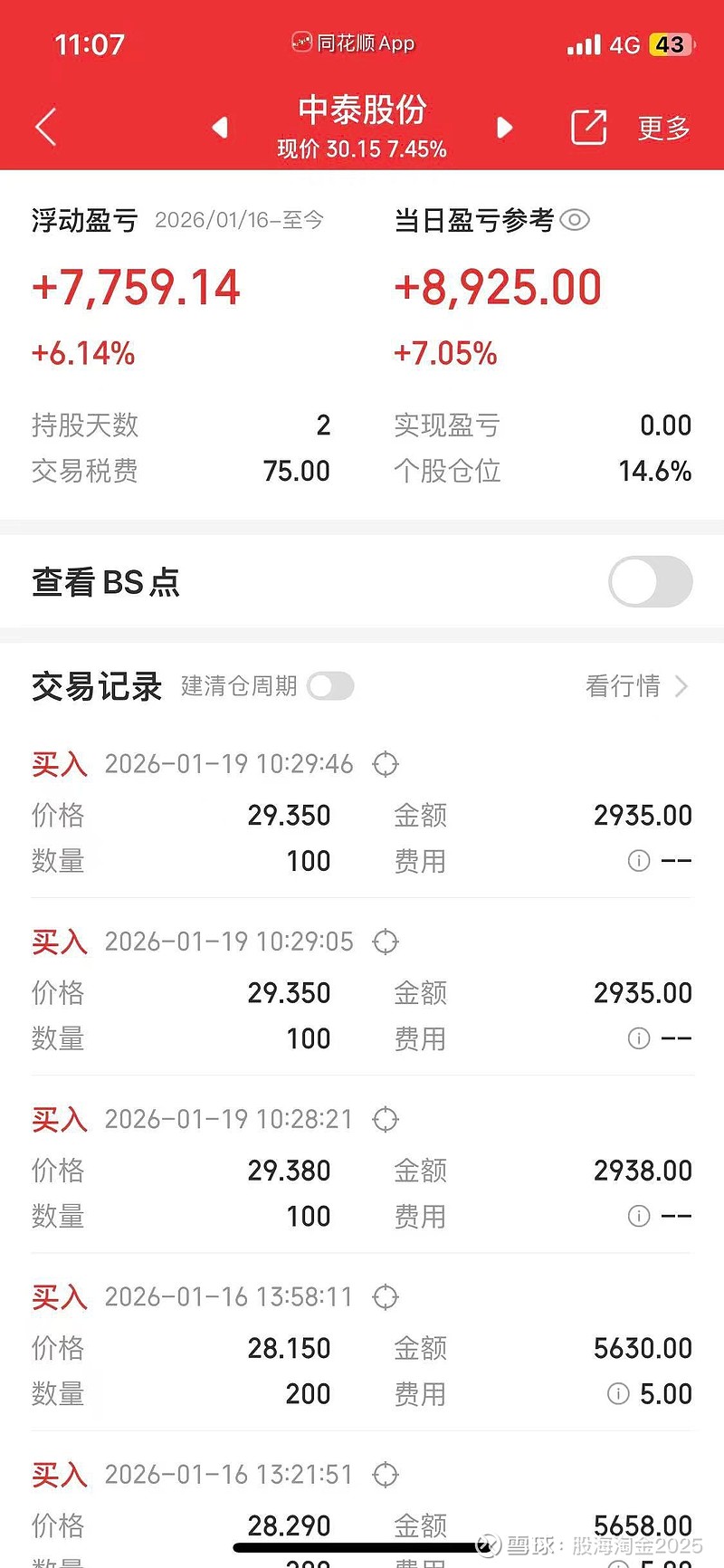Open the 更多 menu
This screenshot has height=1568, width=724.
pos(662,128)
